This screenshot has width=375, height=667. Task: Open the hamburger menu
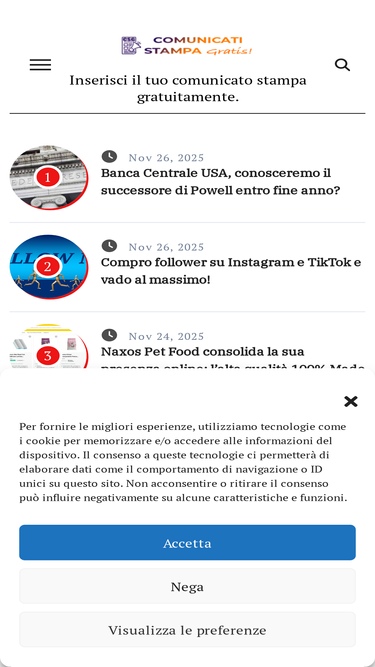pos(40,65)
